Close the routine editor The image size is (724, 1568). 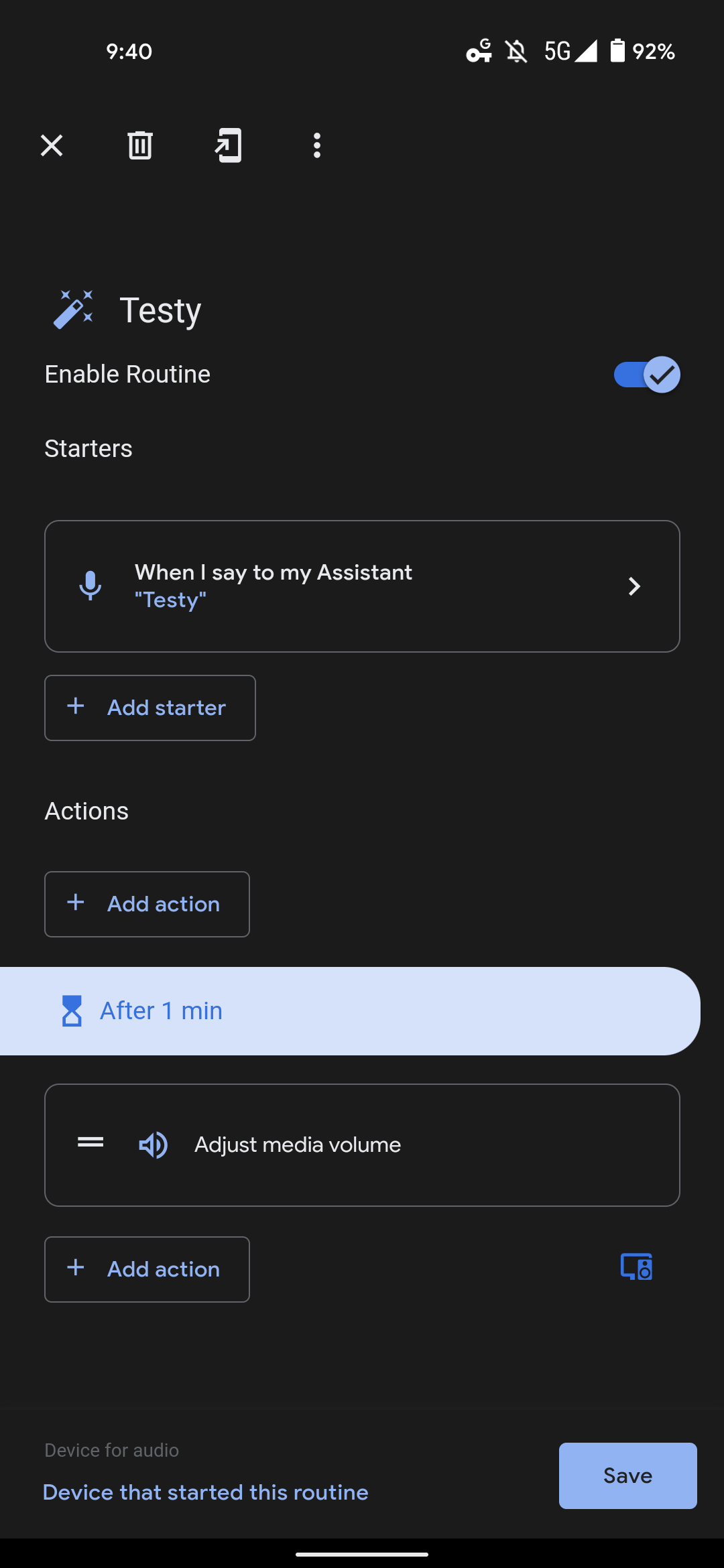coord(52,145)
